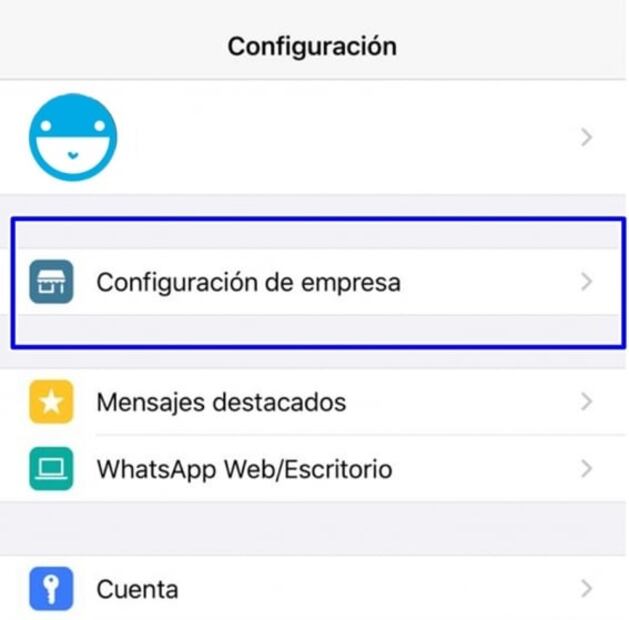The width and height of the screenshot is (629, 620).
Task: Open WhatsApp Web/Escritorio
Action: [244, 469]
